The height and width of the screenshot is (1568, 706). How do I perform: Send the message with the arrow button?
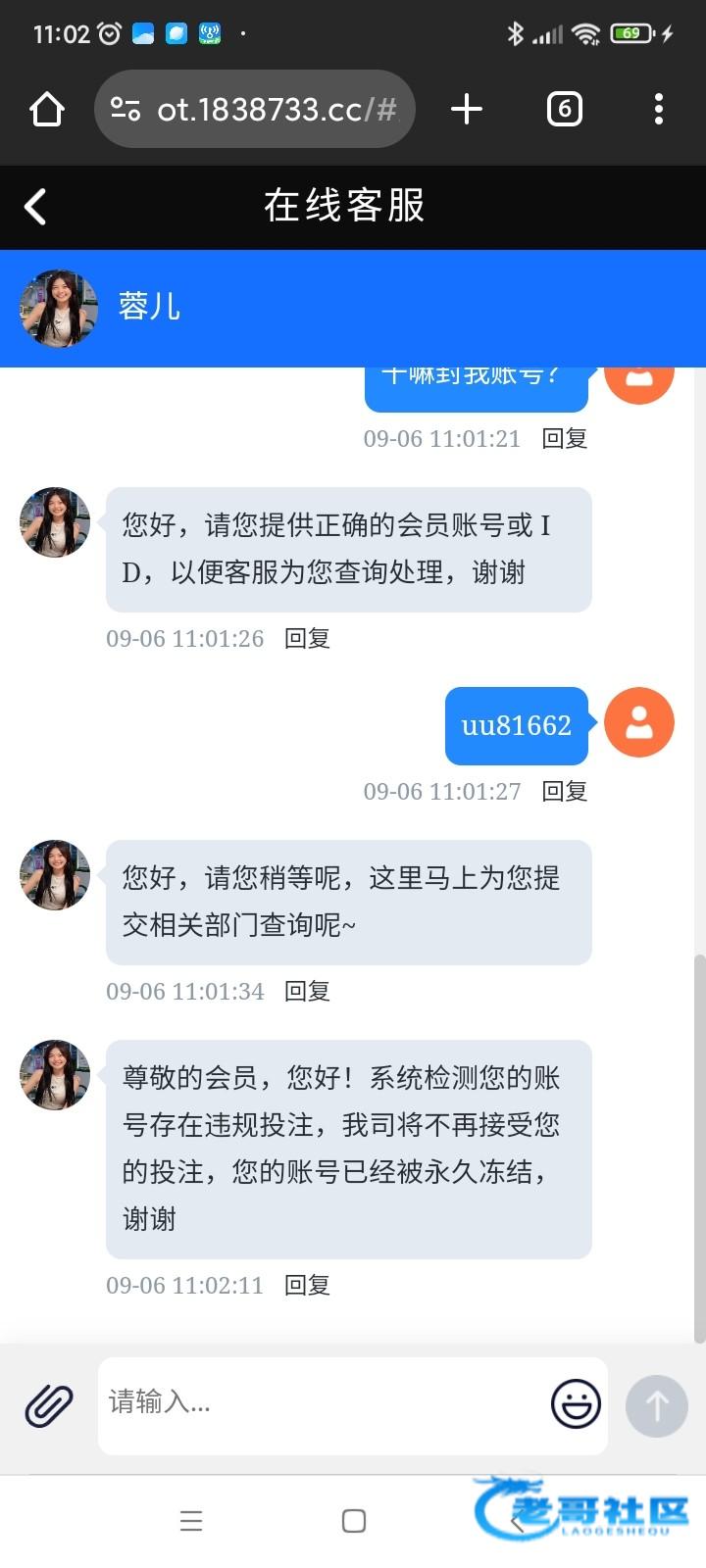point(656,1406)
